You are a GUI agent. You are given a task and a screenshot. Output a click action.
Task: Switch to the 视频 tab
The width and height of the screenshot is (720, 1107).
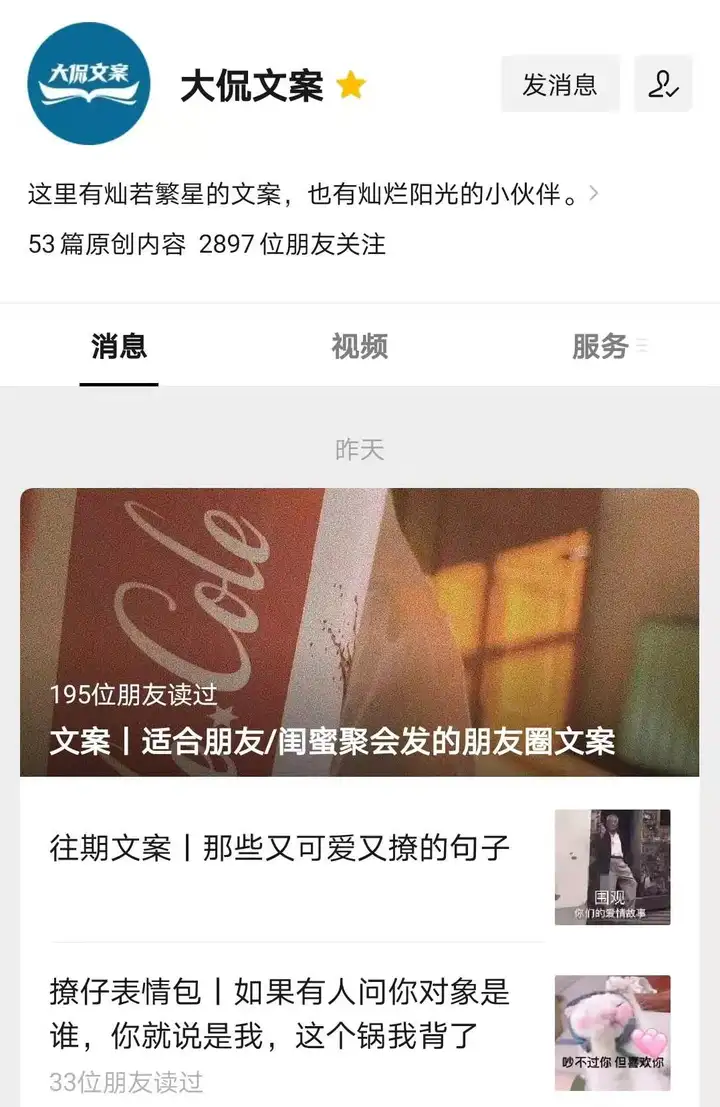click(359, 347)
